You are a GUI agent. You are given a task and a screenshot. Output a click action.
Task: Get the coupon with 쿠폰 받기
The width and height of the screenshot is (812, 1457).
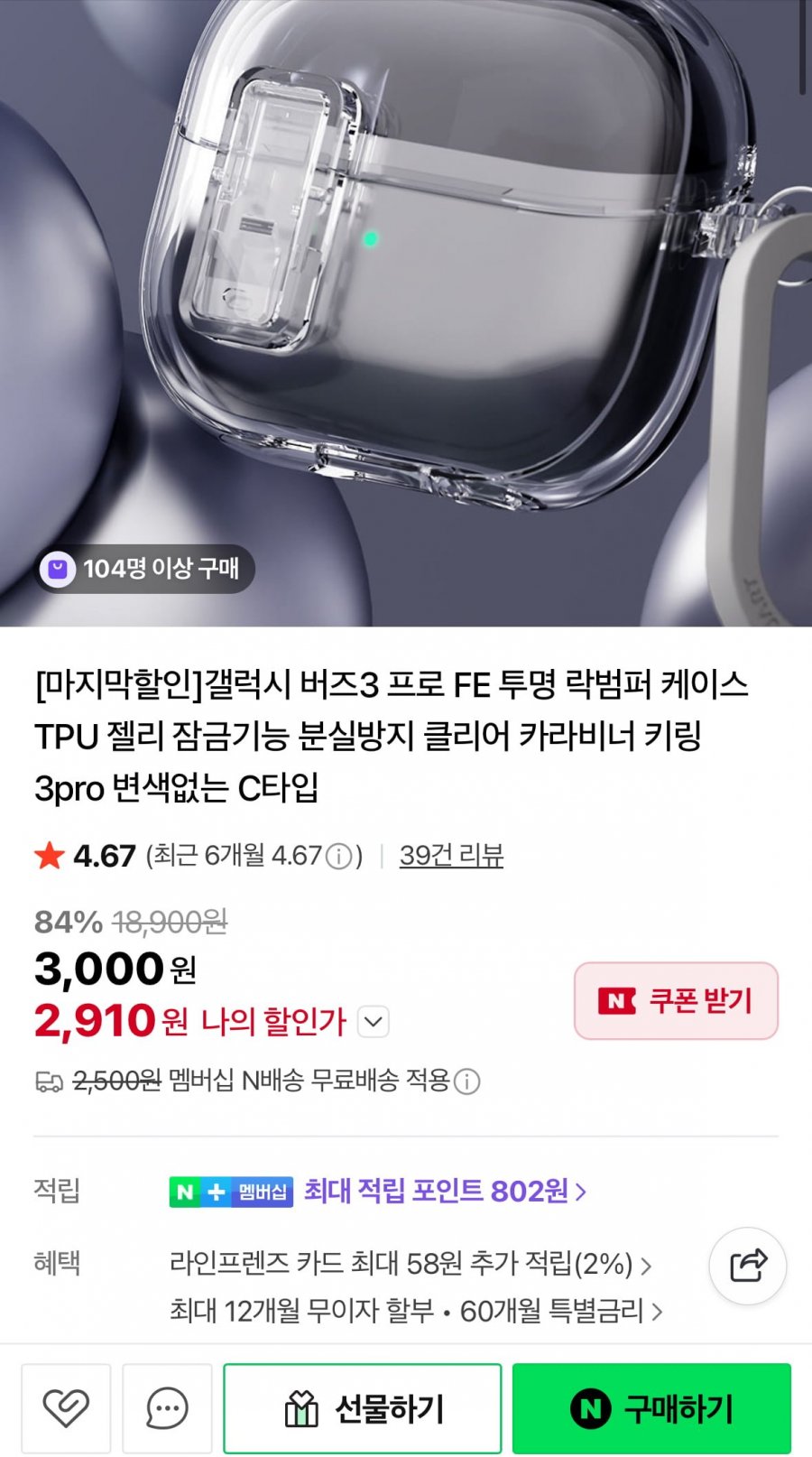[x=676, y=1000]
